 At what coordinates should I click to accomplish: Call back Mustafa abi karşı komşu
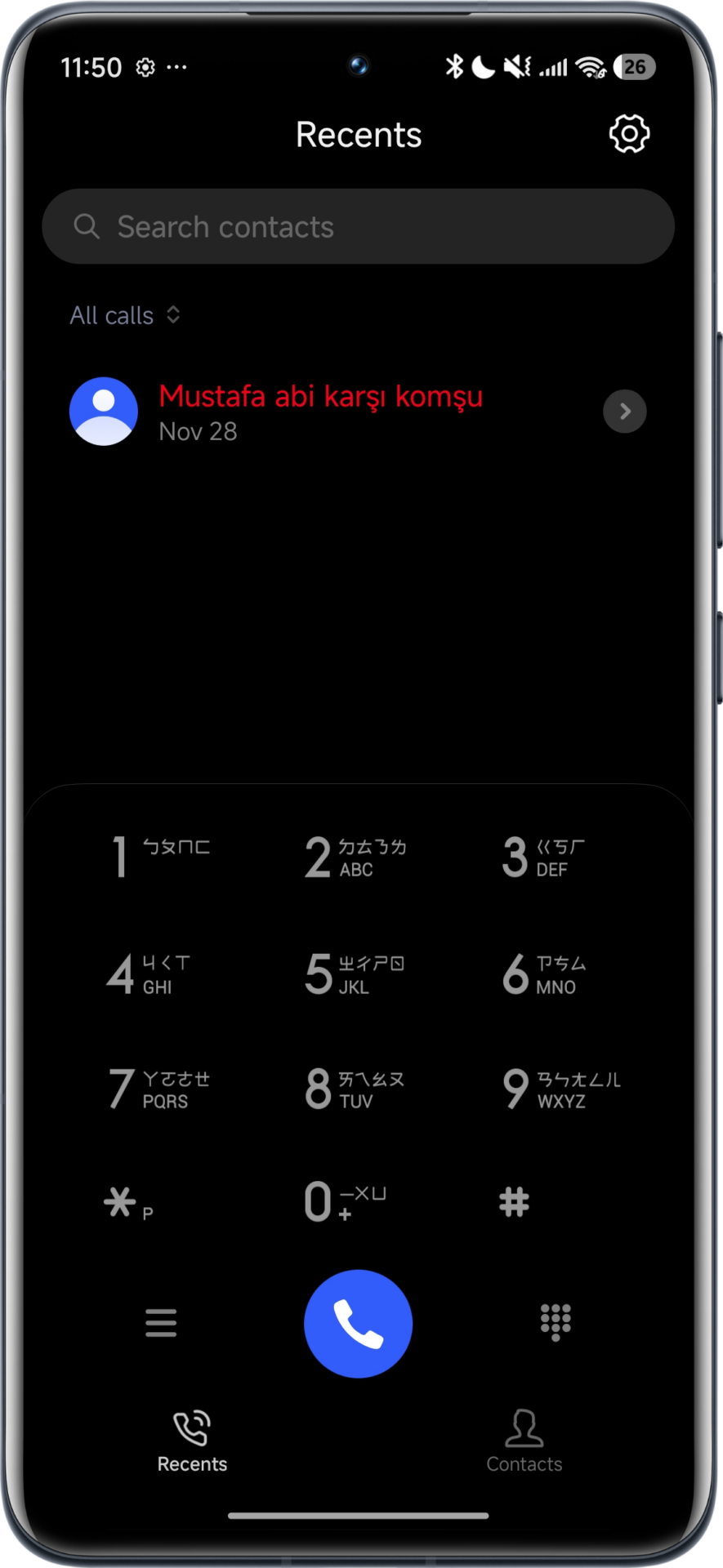320,411
